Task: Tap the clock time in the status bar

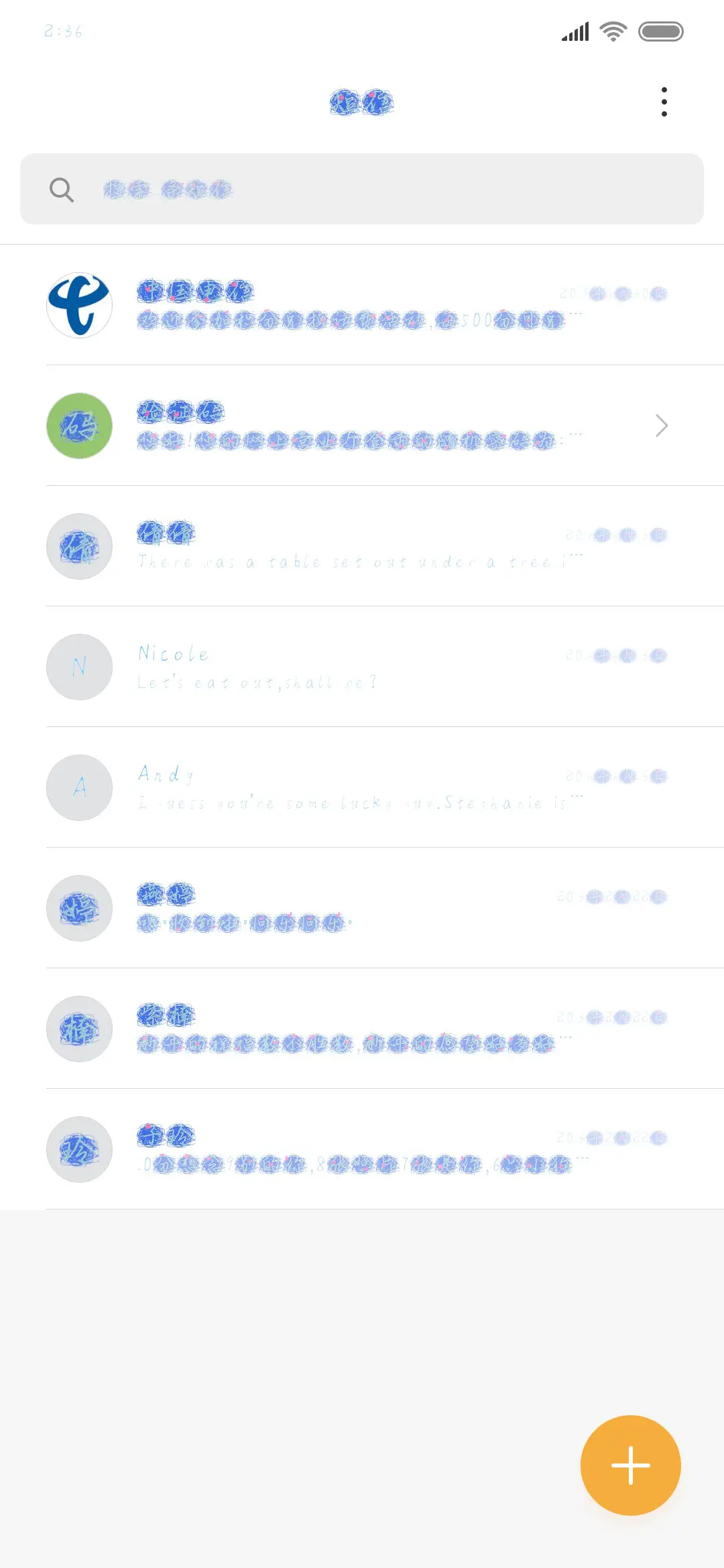Action: [62, 31]
